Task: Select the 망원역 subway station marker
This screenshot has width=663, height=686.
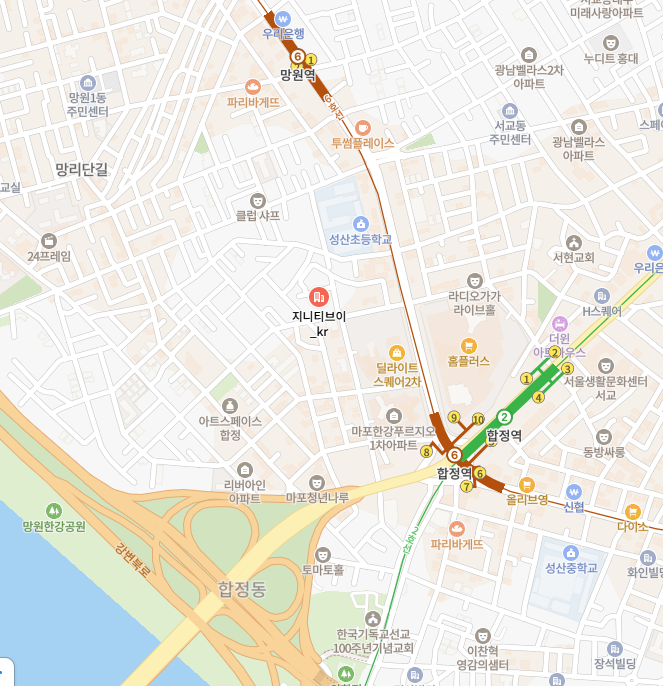Action: click(297, 57)
